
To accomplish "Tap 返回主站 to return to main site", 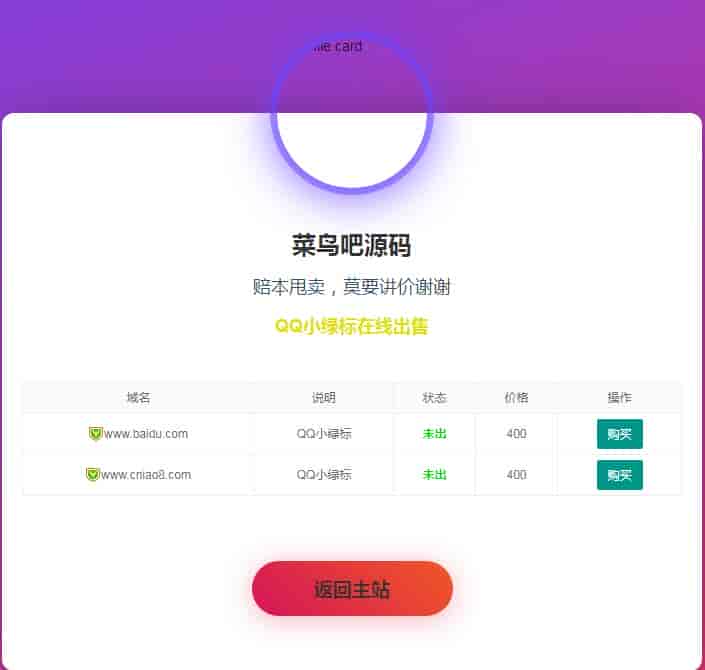I will [352, 589].
